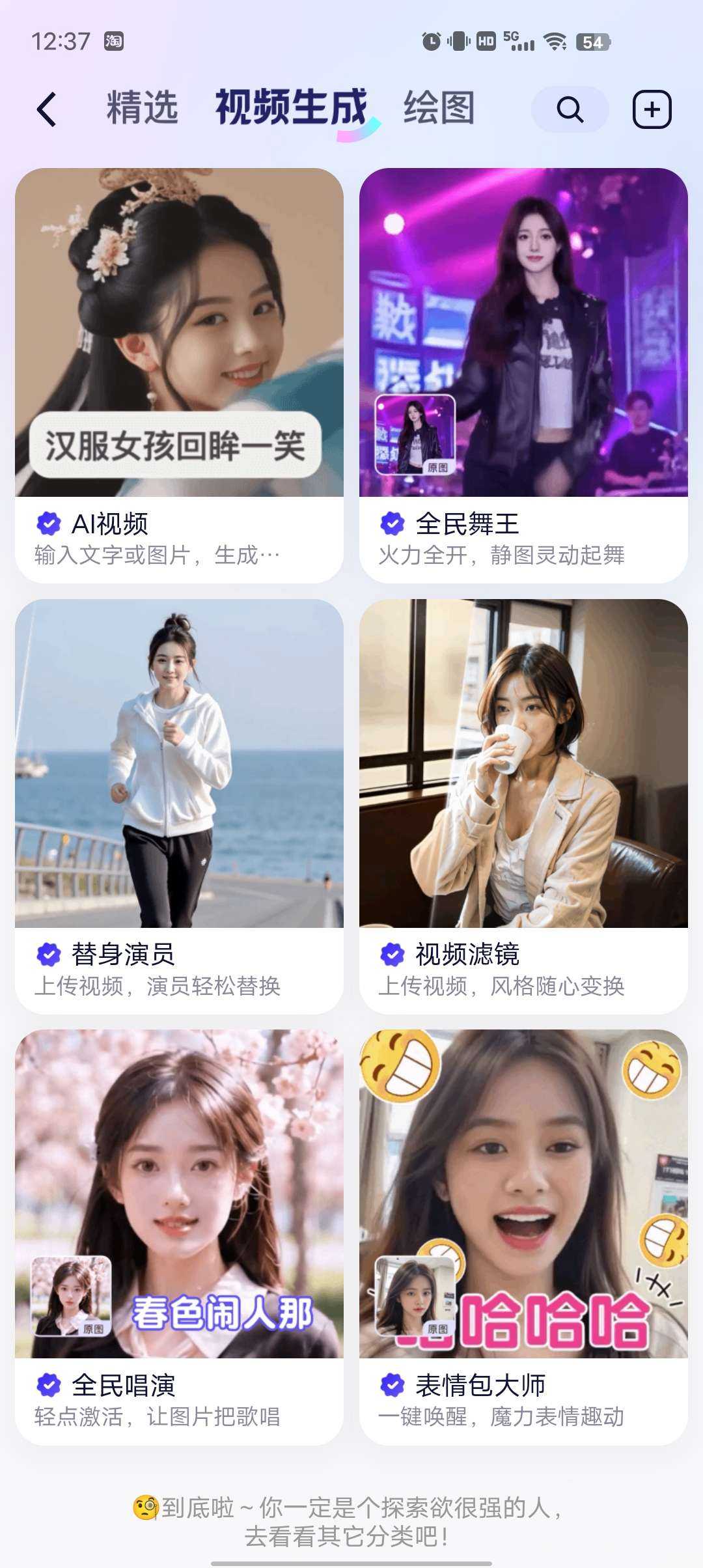Switch to the 绘图 tab
The width and height of the screenshot is (703, 1568).
pos(439,107)
